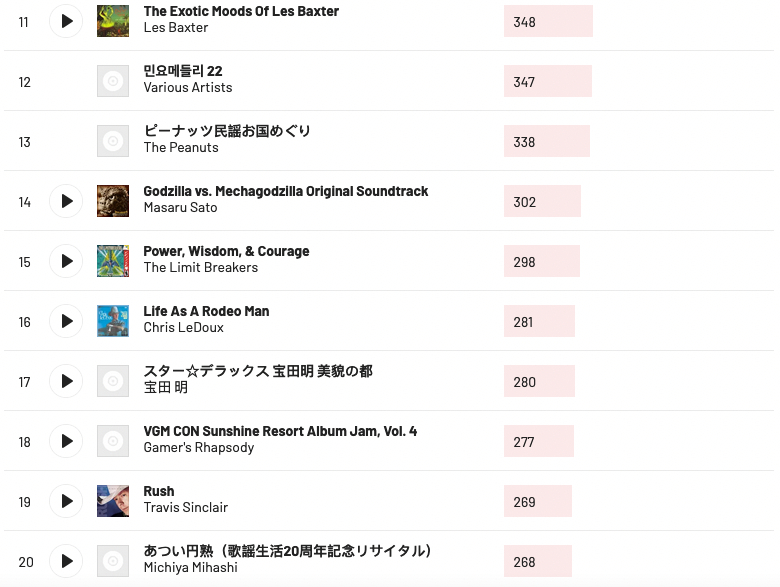This screenshot has width=780, height=587.
Task: Play the album by 宝田 明
Action: pos(66,381)
